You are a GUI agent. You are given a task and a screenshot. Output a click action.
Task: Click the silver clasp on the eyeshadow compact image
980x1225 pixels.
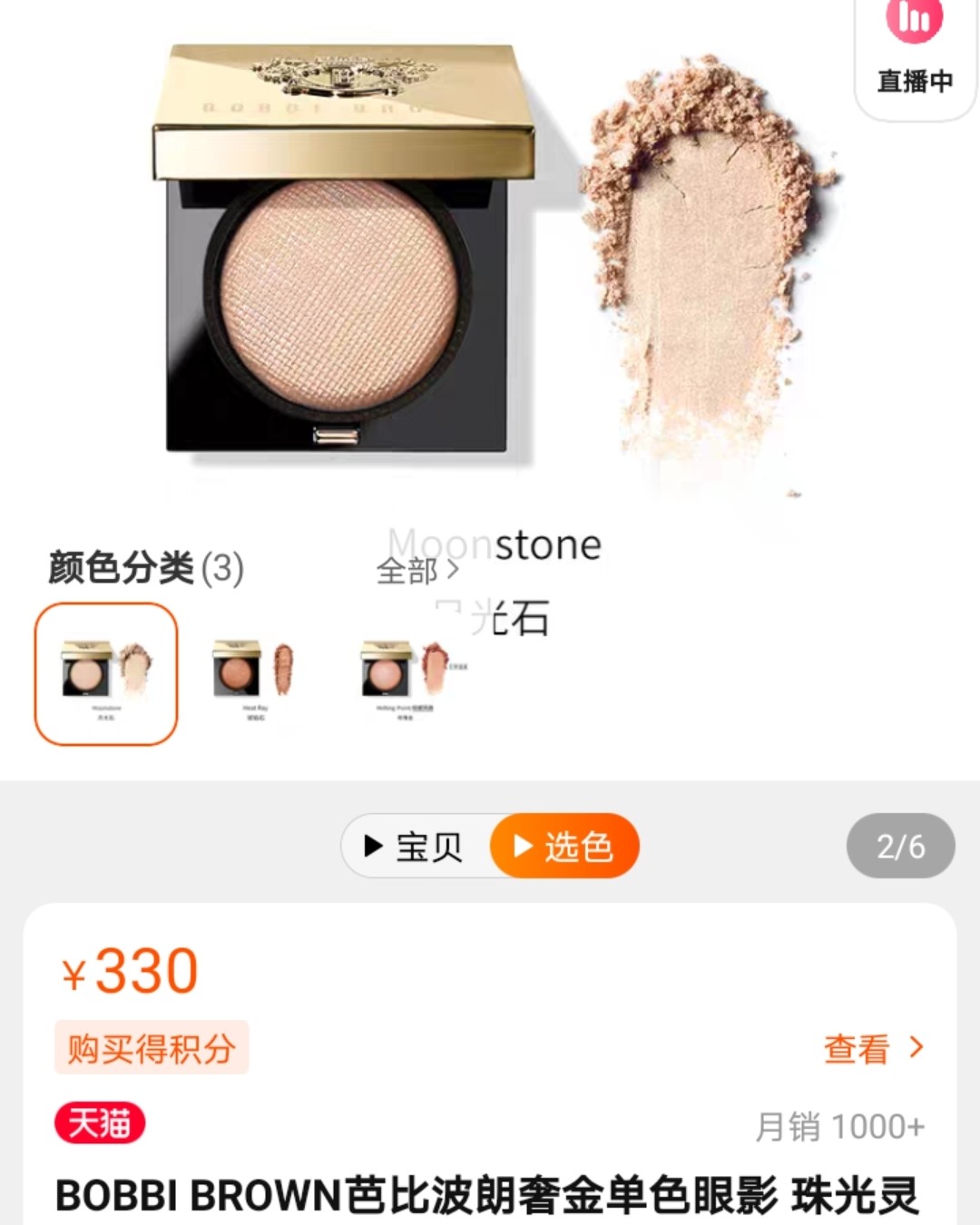[334, 437]
